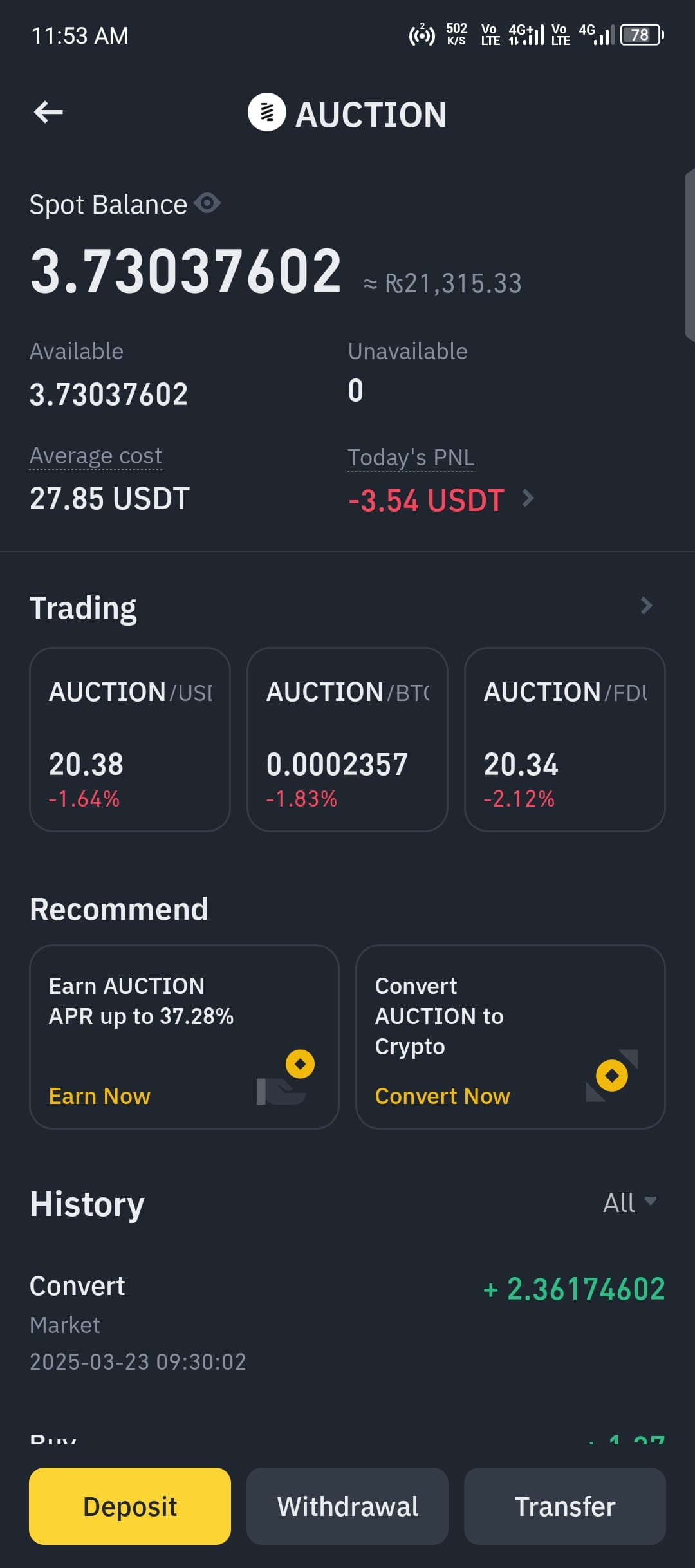View Average cost explanation
Viewport: 695px width, 1568px height.
[96, 456]
